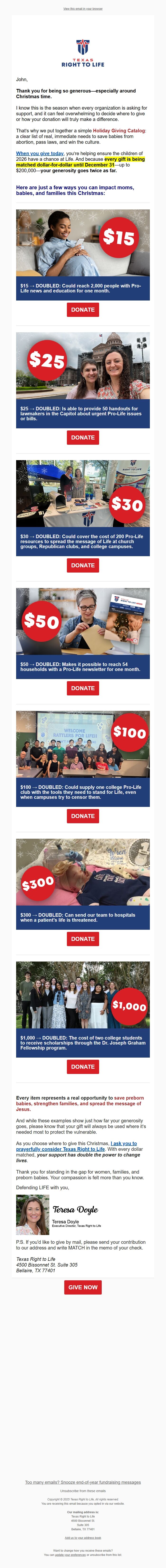The width and height of the screenshot is (166, 1568).
Task: Tap DONATE under the $15 doubled gift
Action: pyautogui.click(x=83, y=310)
